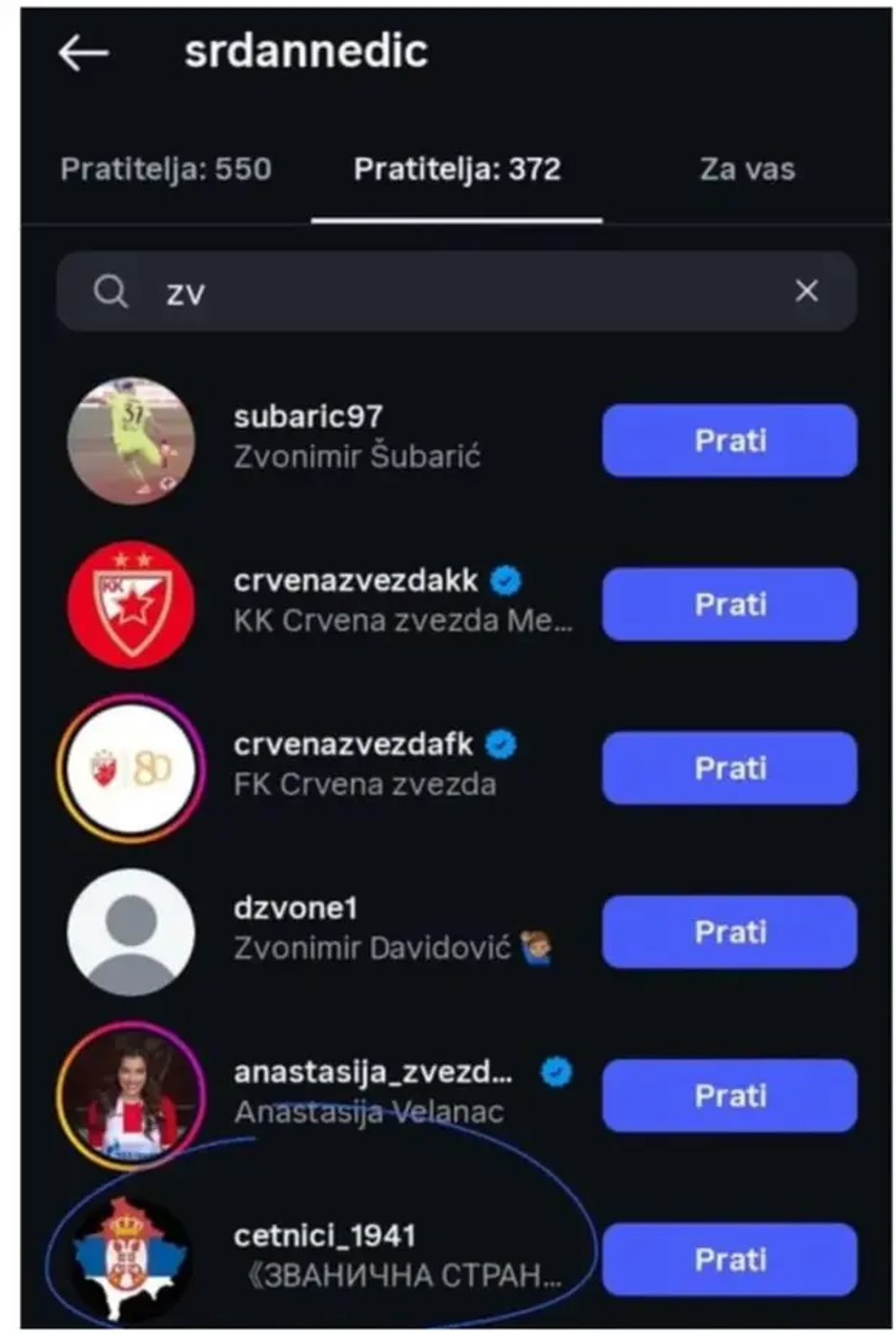Select the Pratitelja: 372 tab
Screen dimensions: 896x1334
(458, 170)
